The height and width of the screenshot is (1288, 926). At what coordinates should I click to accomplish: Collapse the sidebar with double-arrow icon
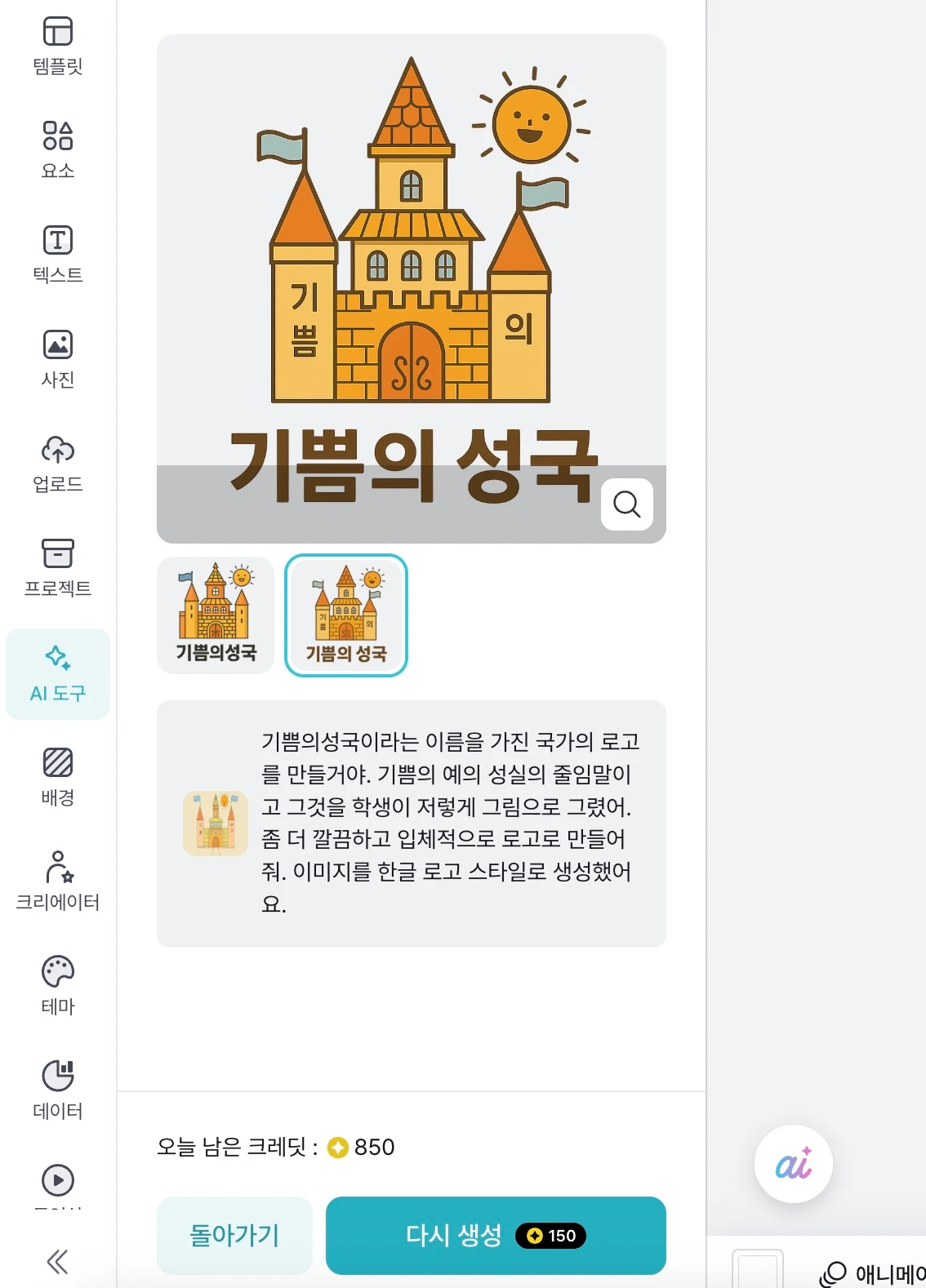tap(57, 1262)
